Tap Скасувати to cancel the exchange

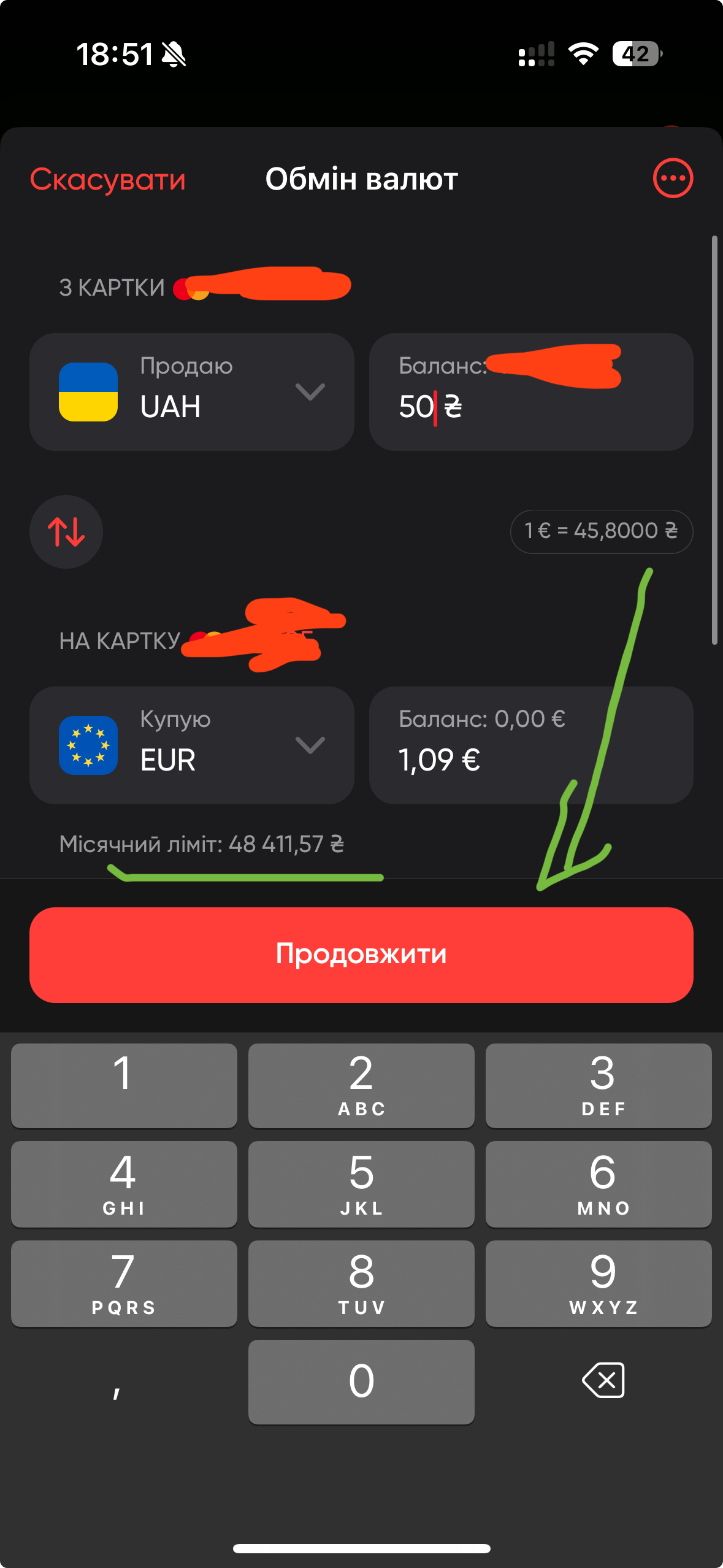(x=108, y=179)
